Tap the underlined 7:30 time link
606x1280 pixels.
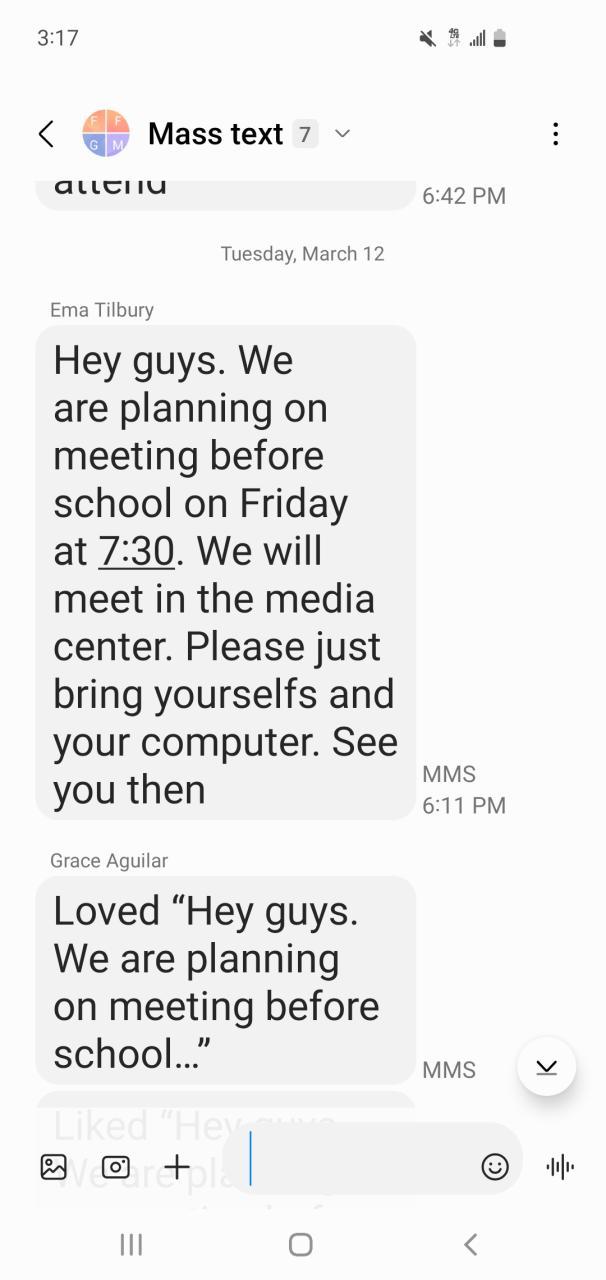pos(136,551)
